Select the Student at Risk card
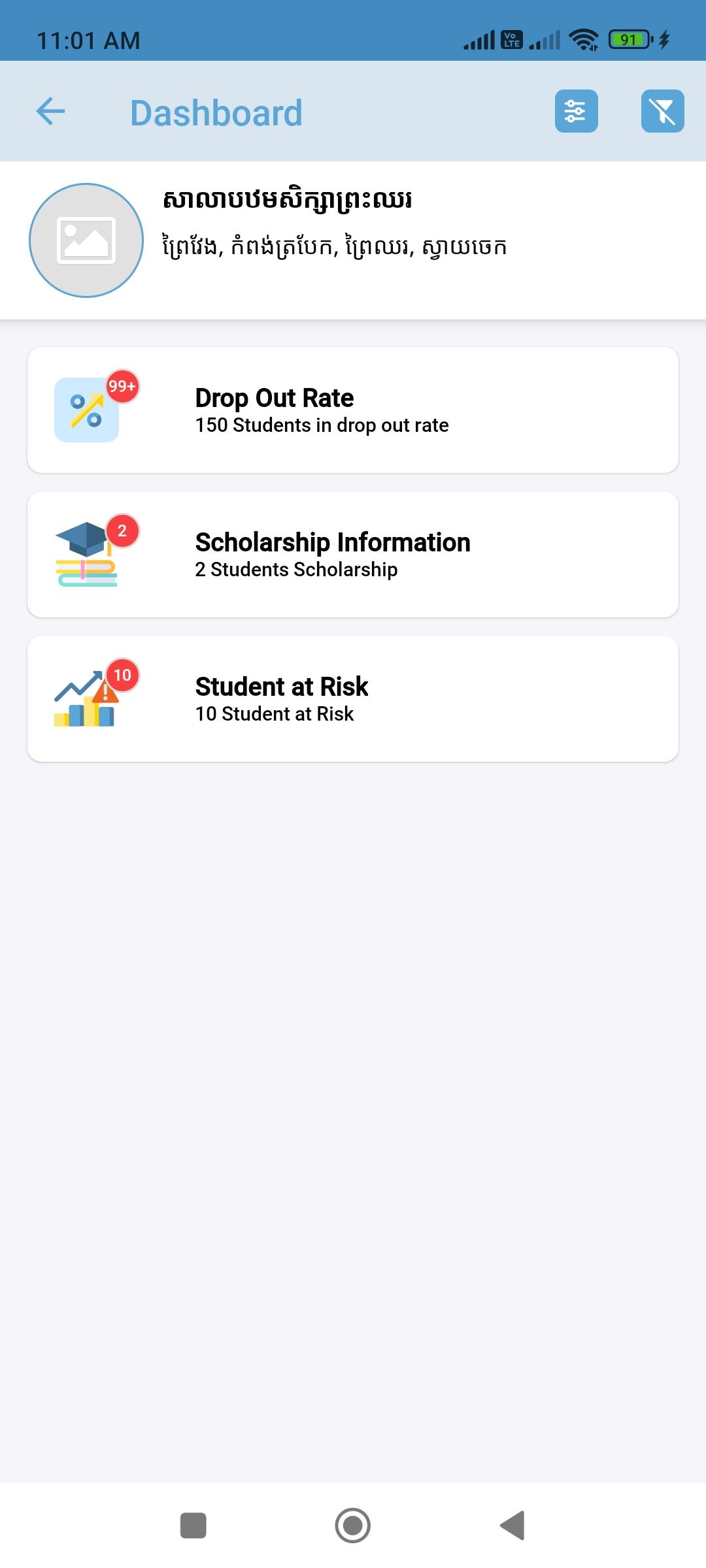Viewport: 706px width, 1568px height. point(353,699)
